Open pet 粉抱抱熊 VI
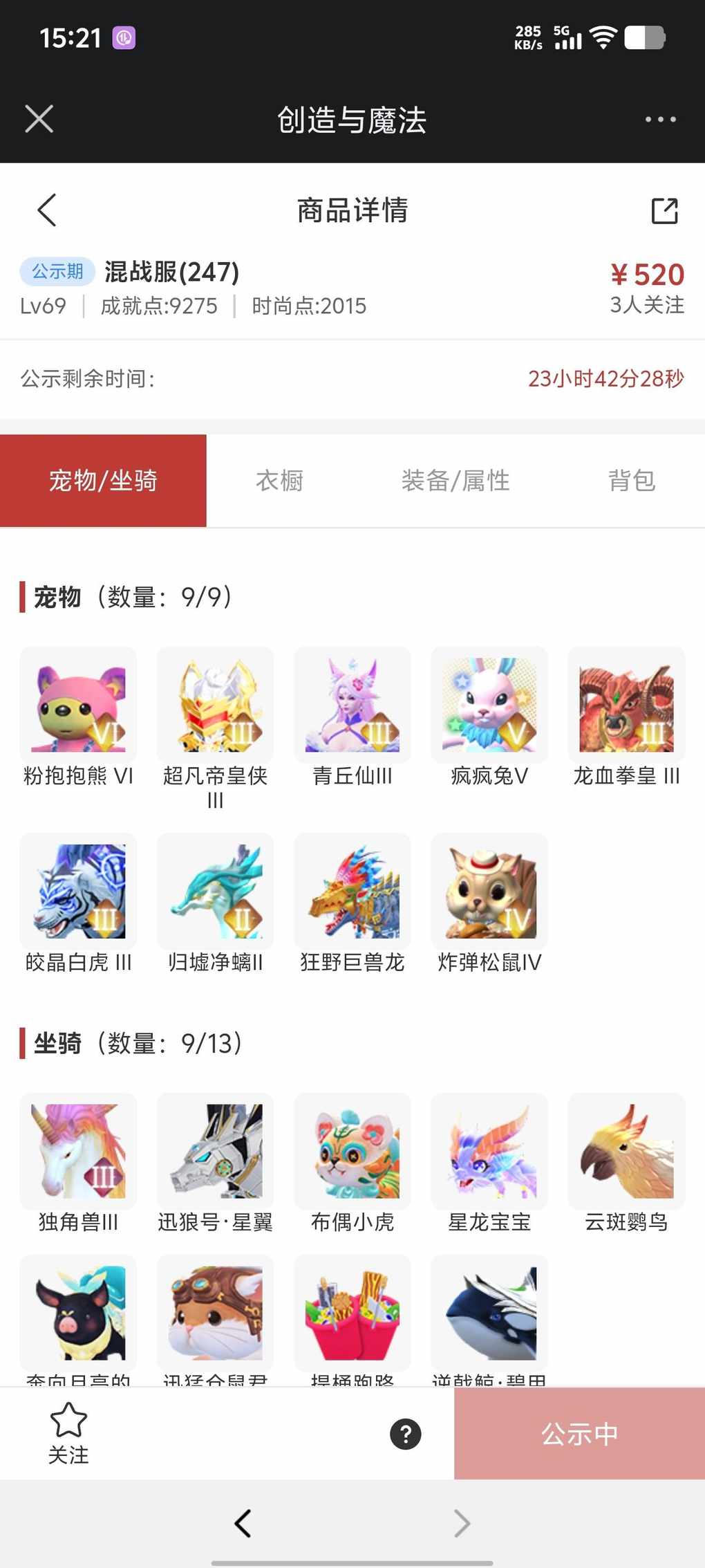This screenshot has height=1568, width=705. (x=78, y=705)
